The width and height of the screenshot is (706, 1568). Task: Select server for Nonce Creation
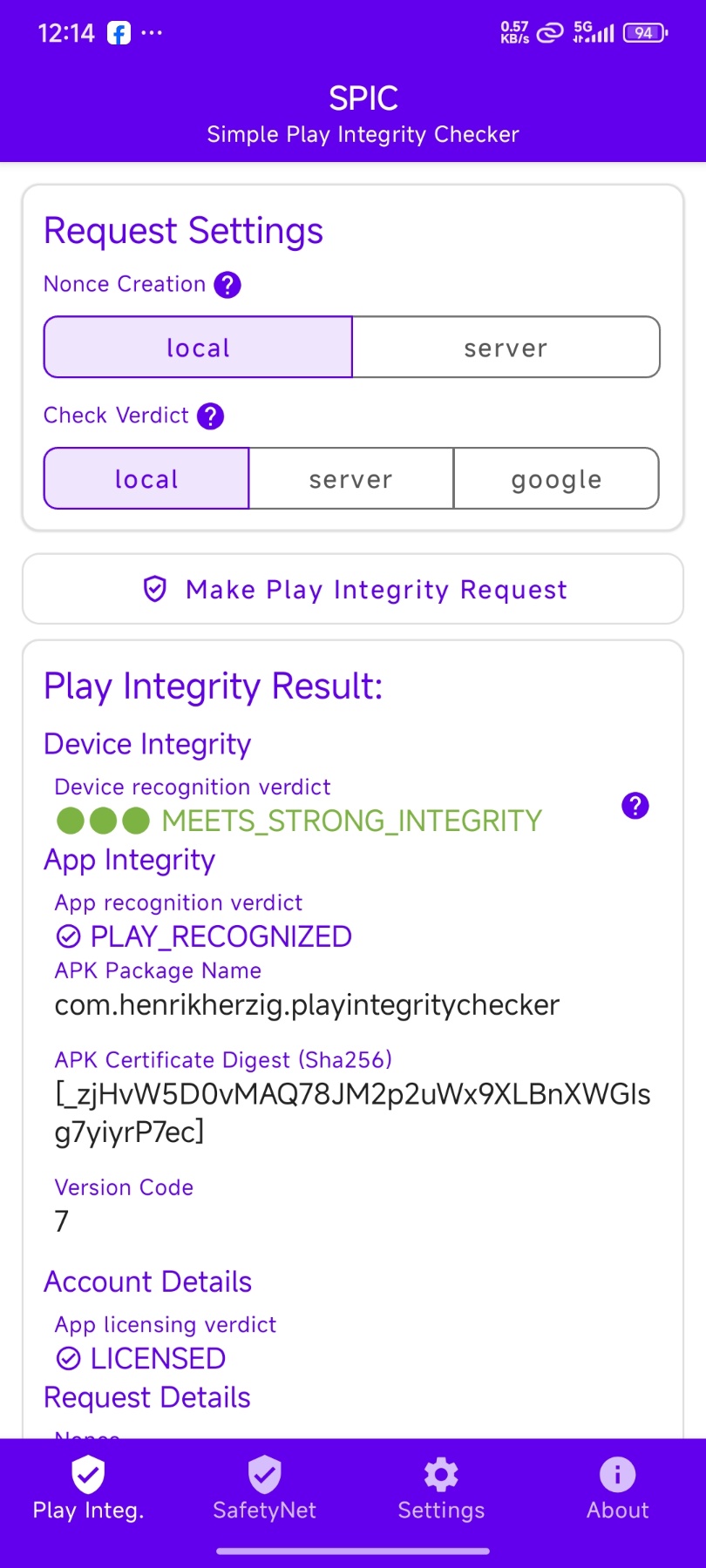(x=506, y=348)
